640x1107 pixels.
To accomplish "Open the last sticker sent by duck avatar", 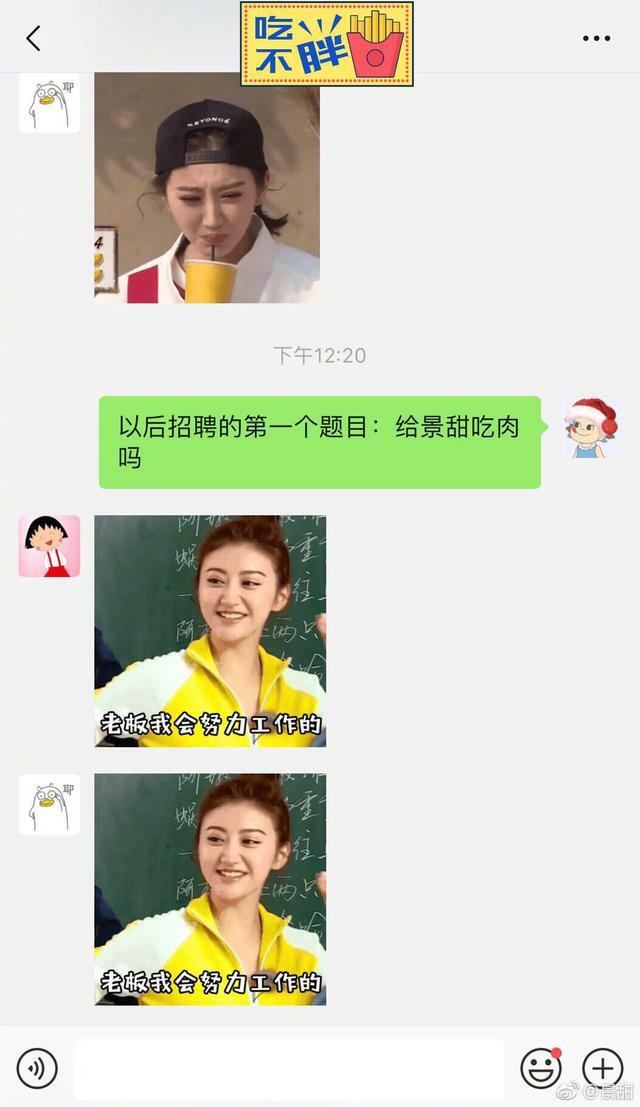I will point(210,890).
